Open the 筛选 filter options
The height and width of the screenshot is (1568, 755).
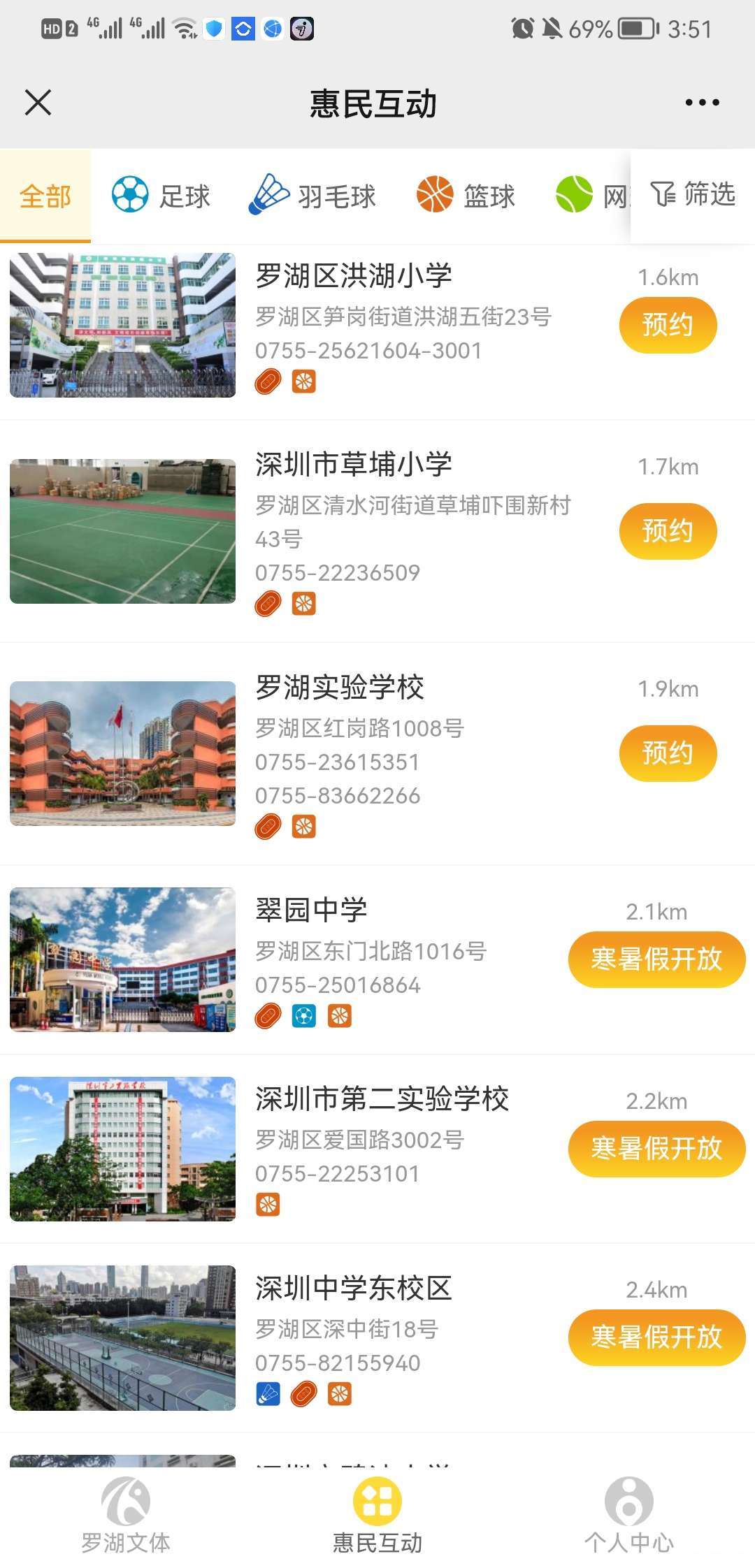pyautogui.click(x=693, y=194)
